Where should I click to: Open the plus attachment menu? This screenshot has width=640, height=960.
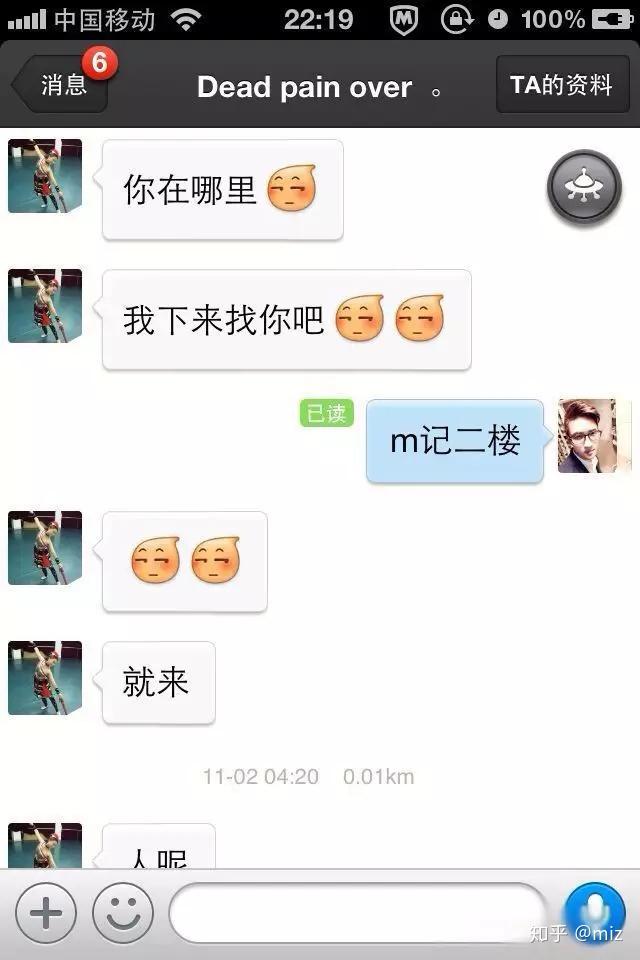pyautogui.click(x=46, y=913)
